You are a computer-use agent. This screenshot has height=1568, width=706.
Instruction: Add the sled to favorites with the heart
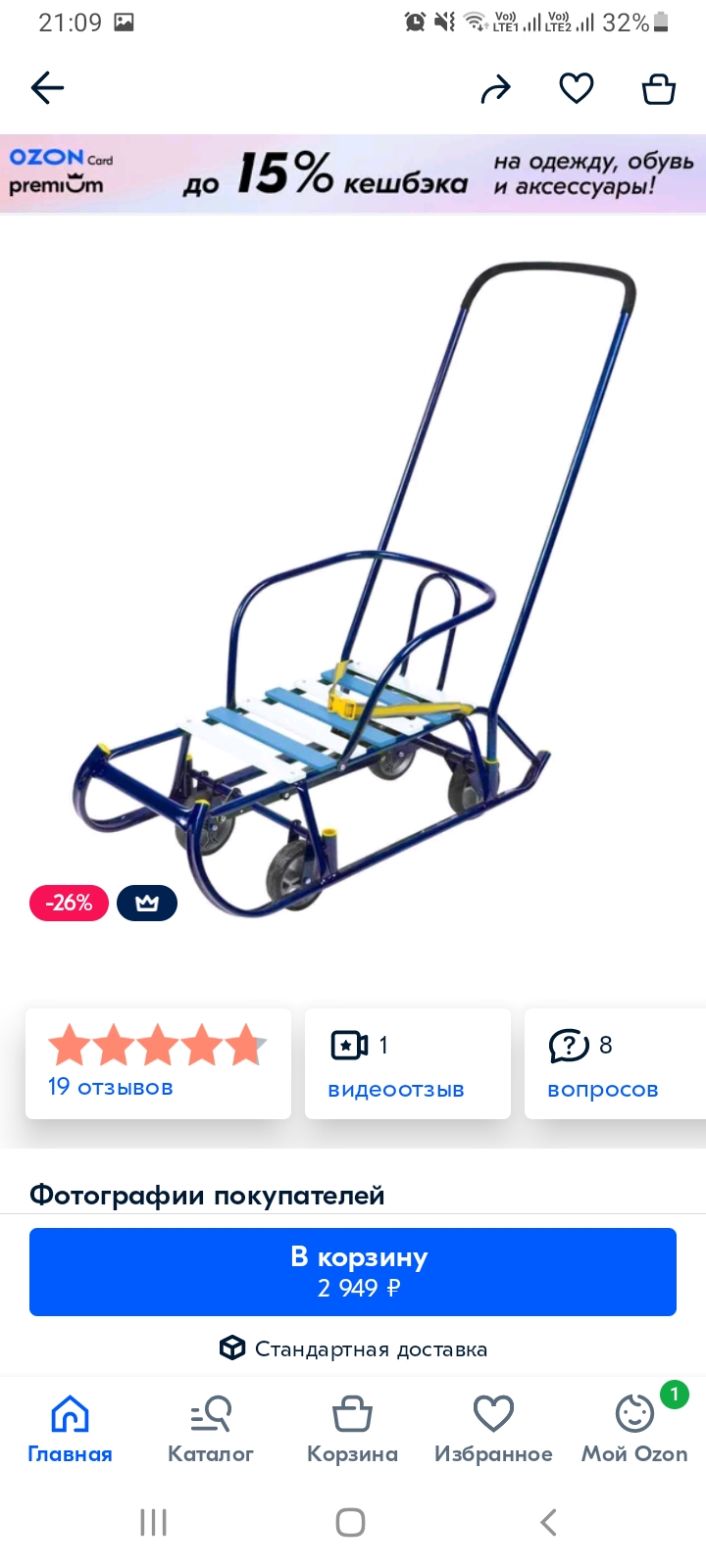(x=577, y=88)
